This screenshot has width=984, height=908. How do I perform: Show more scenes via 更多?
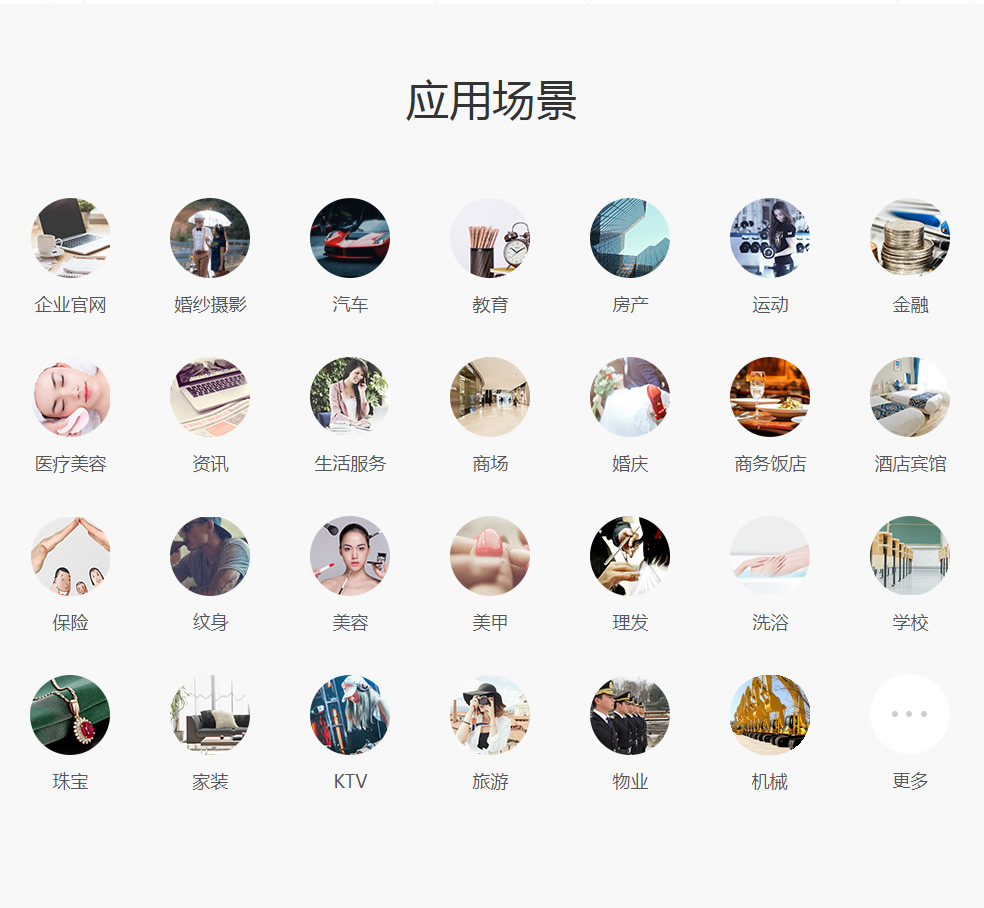910,714
